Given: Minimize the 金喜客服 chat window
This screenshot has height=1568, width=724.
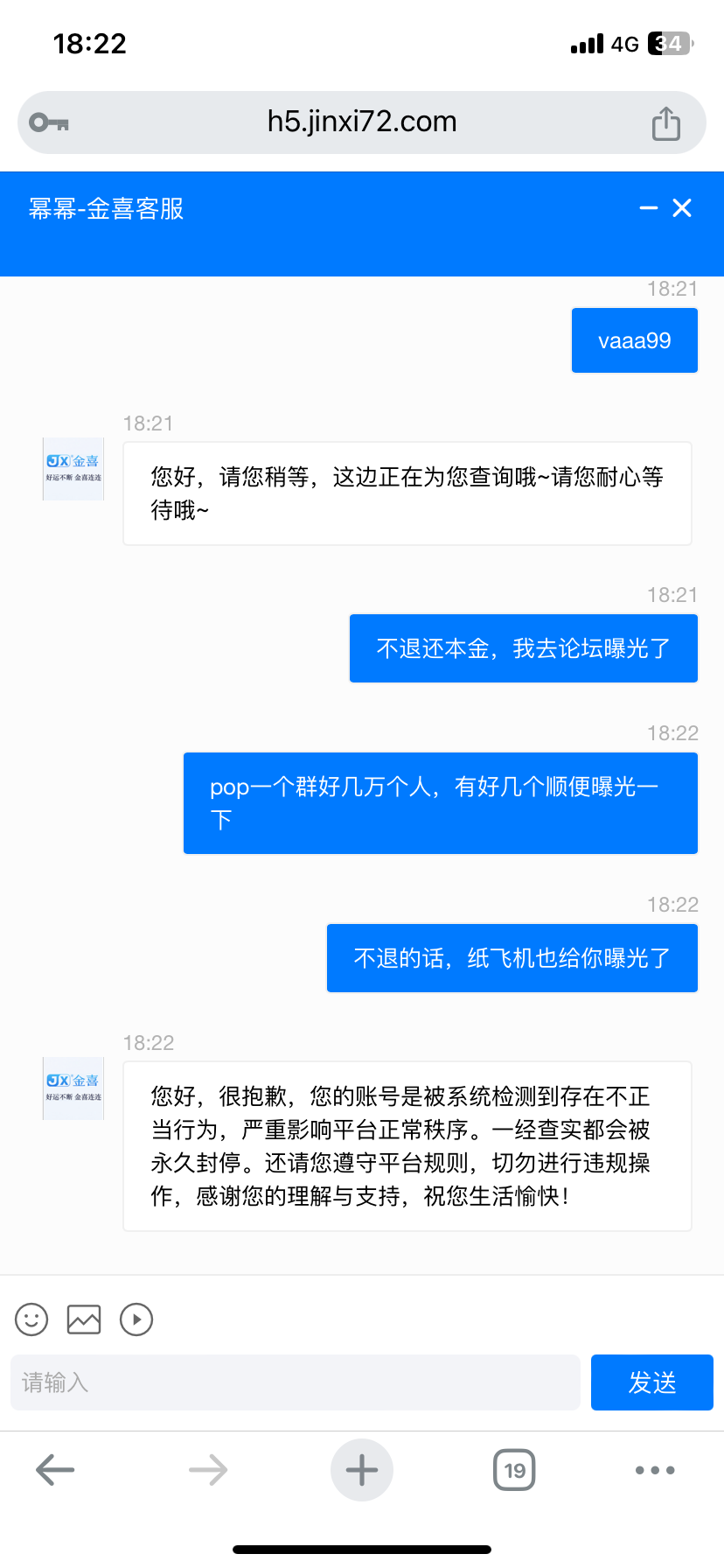Looking at the screenshot, I should [648, 208].
